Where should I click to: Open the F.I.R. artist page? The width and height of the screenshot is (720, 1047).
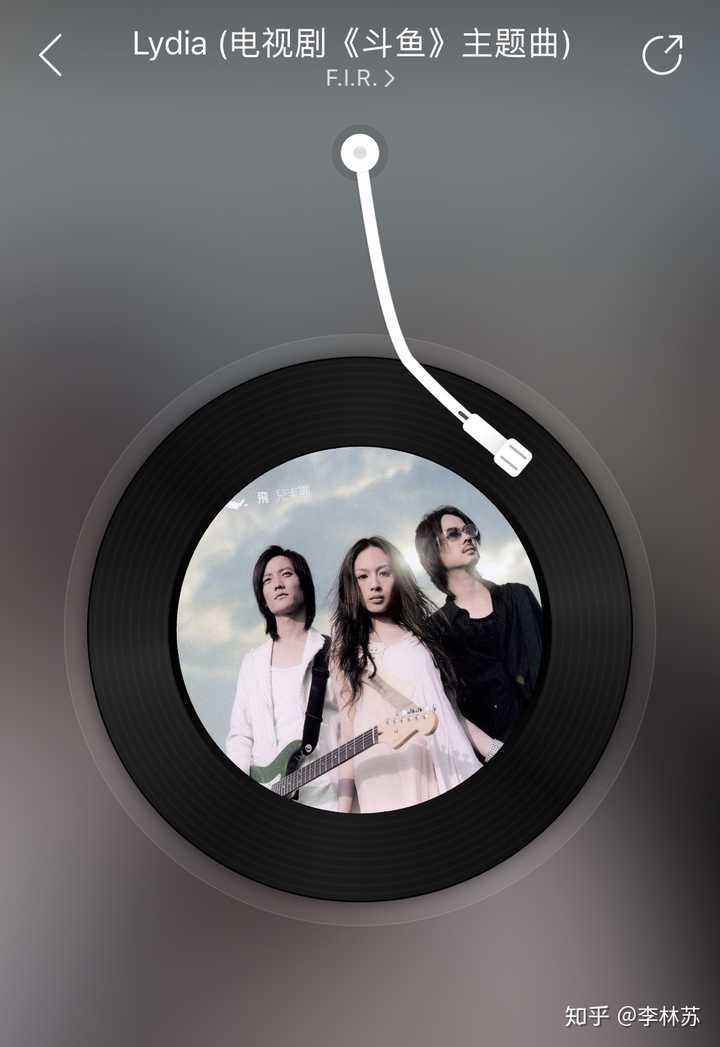coord(360,79)
